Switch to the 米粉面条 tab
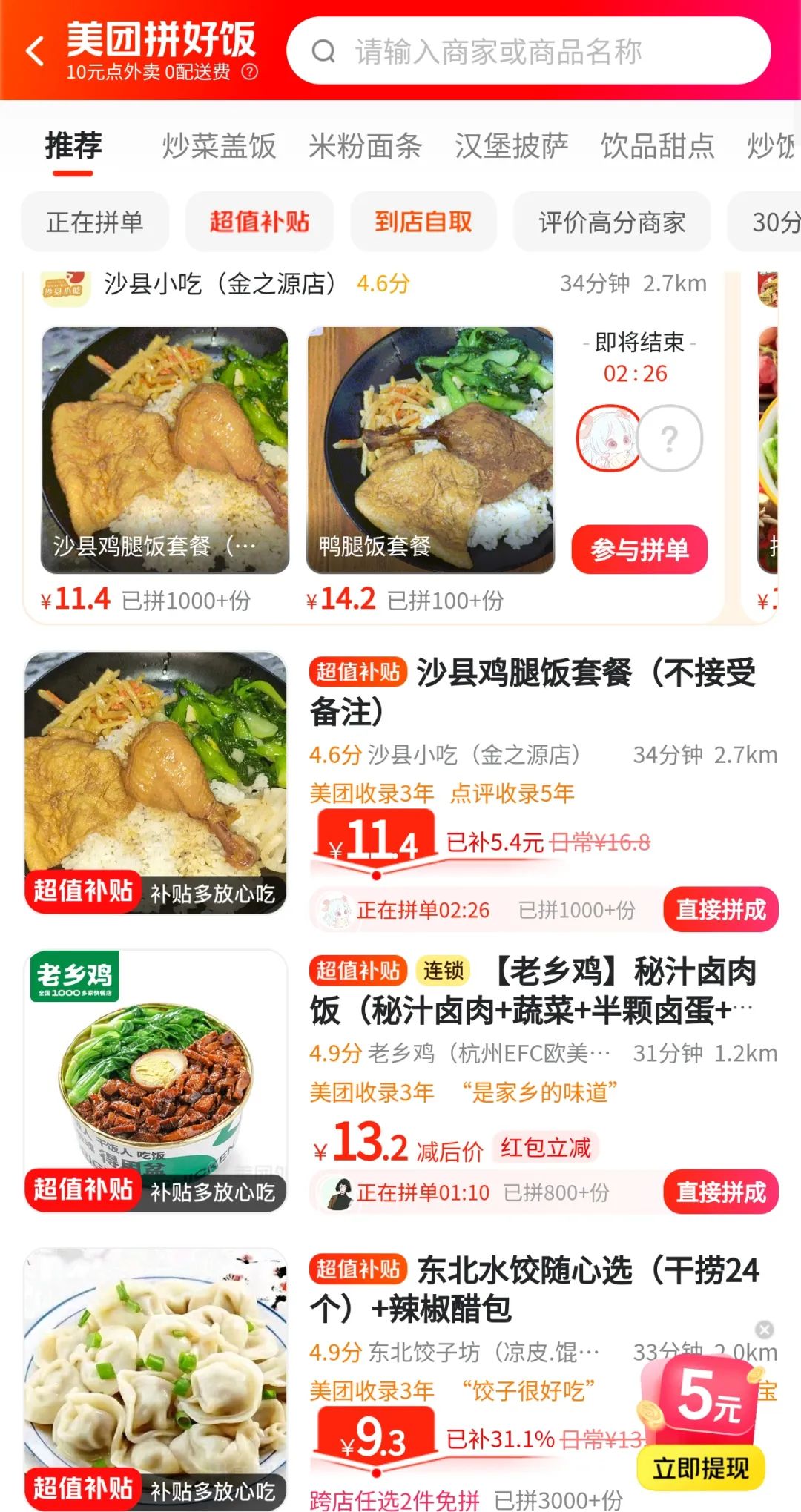Screen dimensions: 801x1512 coord(365,146)
